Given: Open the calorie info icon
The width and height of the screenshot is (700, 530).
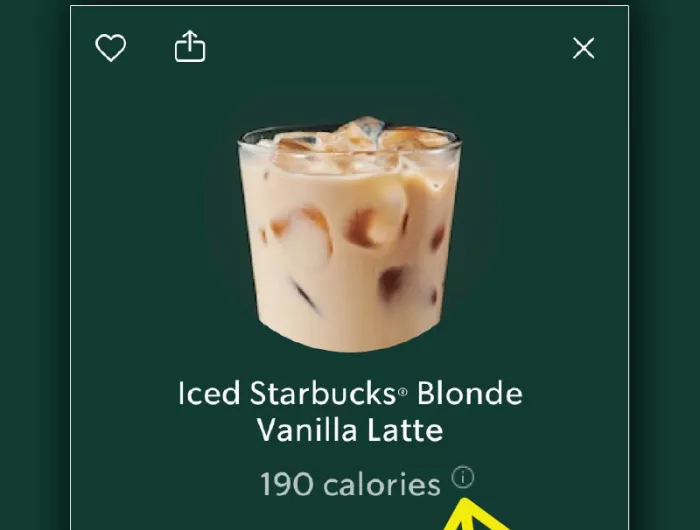Looking at the screenshot, I should [463, 477].
